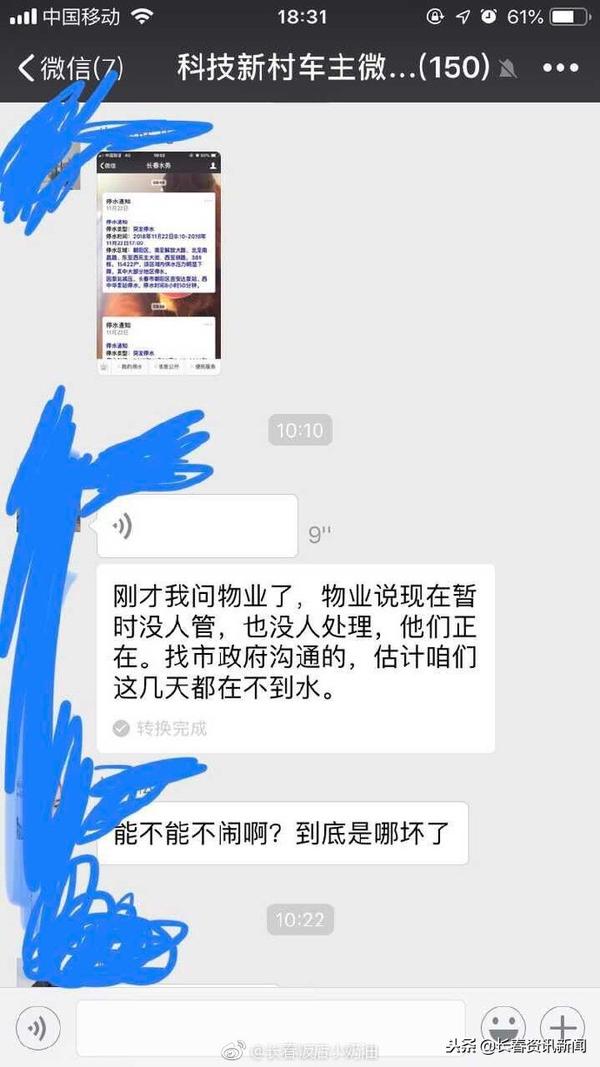Open the plus attachments panel
The height and width of the screenshot is (1067, 600).
click(x=563, y=1026)
